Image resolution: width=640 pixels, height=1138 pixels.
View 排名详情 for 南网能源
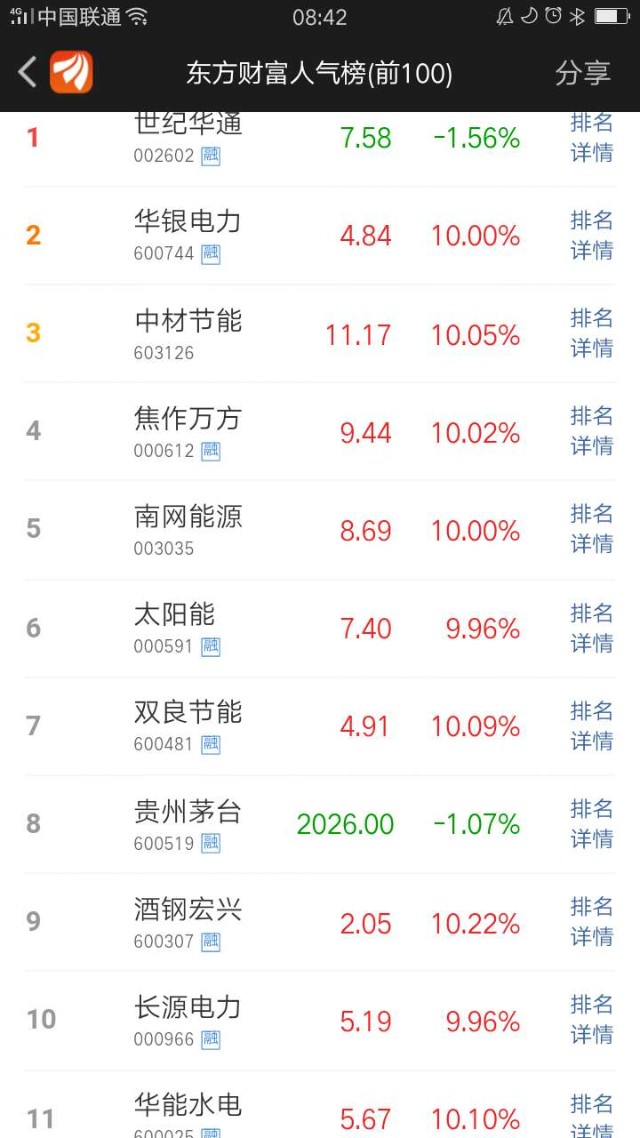tap(591, 529)
